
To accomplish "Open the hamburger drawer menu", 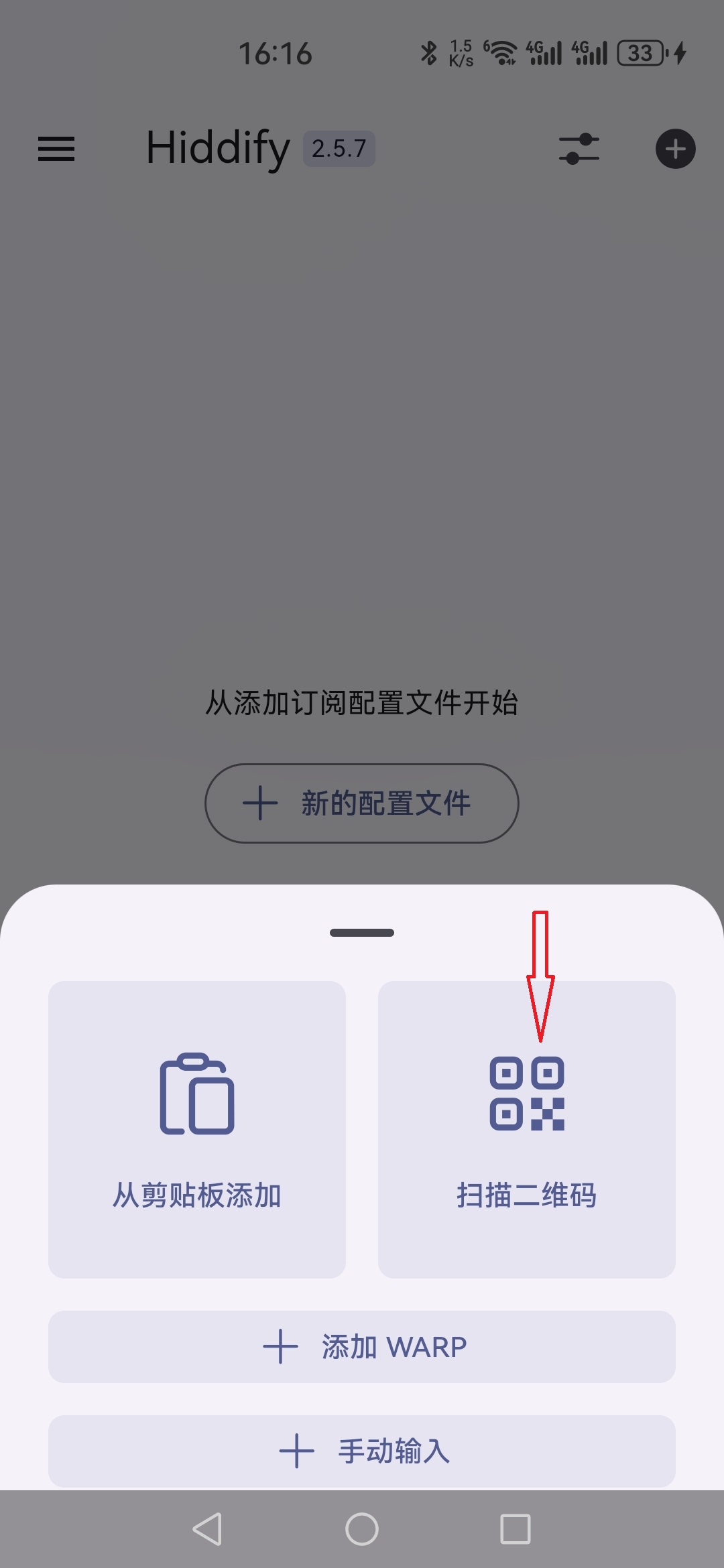I will point(56,149).
